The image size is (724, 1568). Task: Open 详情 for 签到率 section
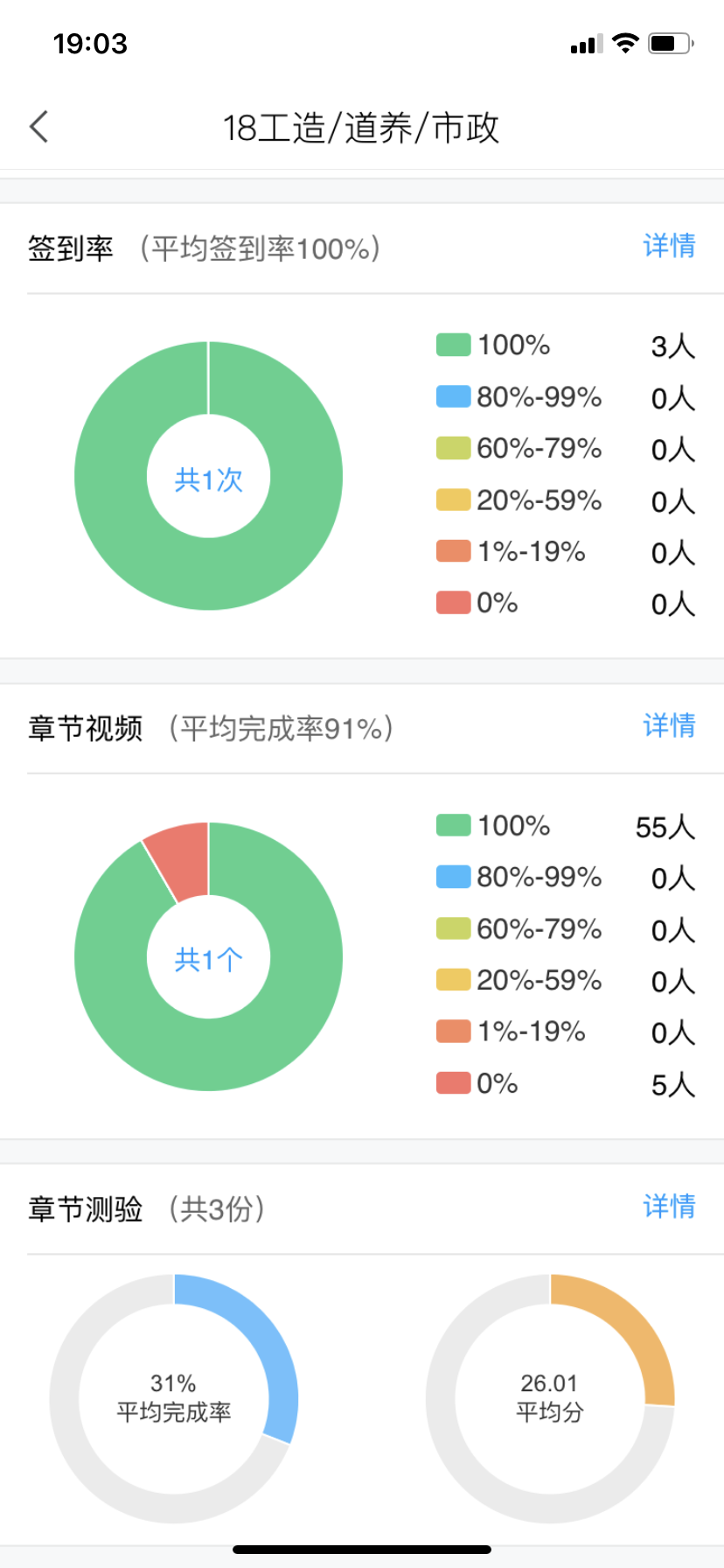[669, 246]
